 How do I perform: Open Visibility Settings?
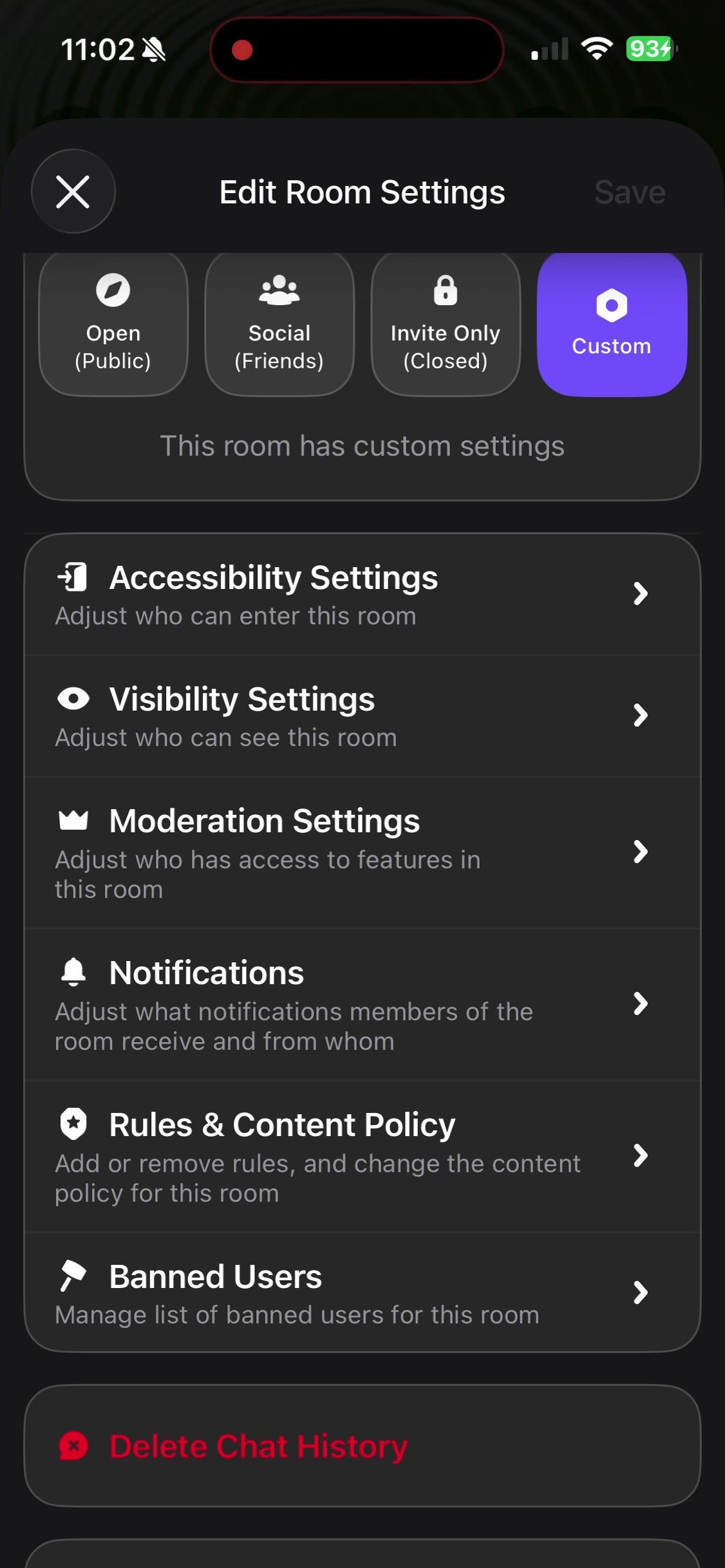point(362,716)
